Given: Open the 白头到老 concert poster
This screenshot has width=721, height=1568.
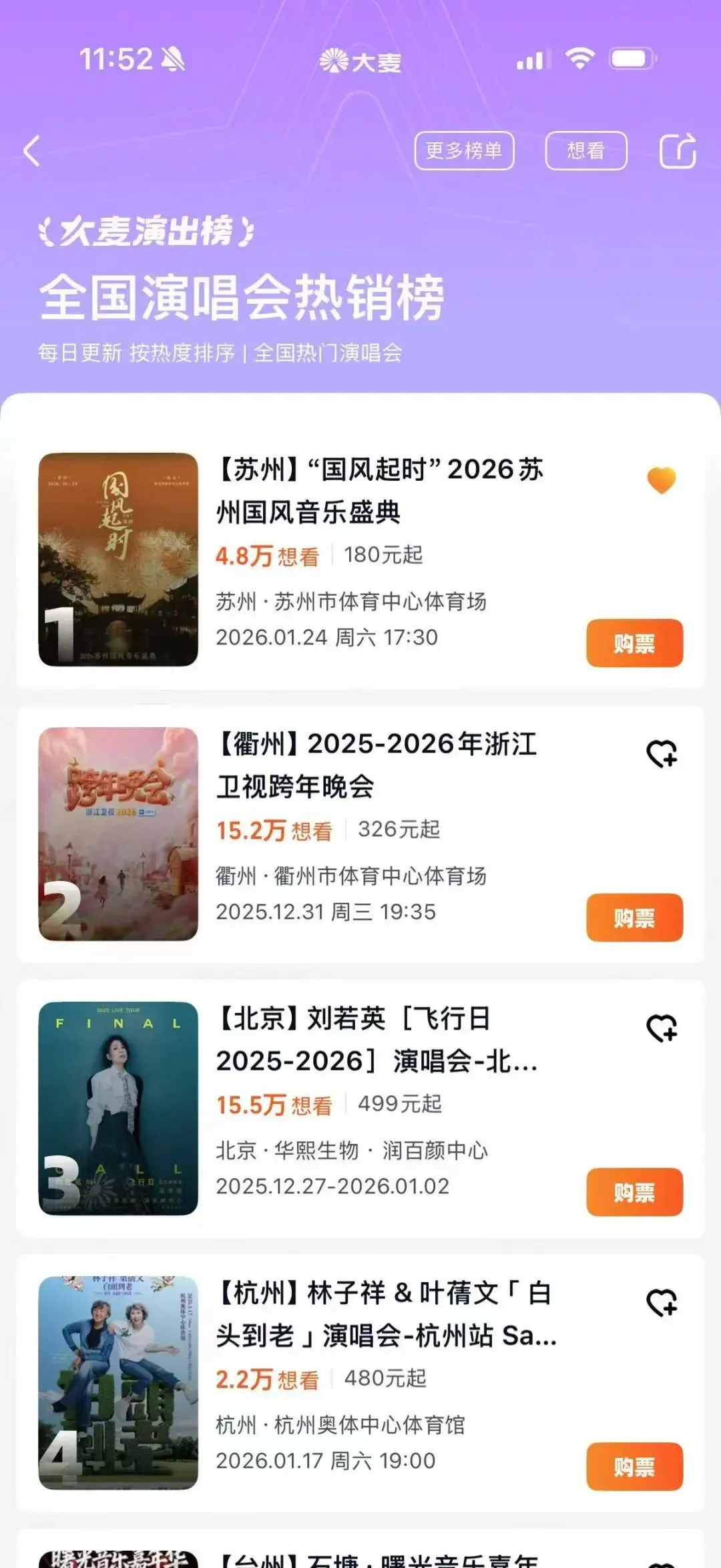Looking at the screenshot, I should click(x=118, y=1382).
